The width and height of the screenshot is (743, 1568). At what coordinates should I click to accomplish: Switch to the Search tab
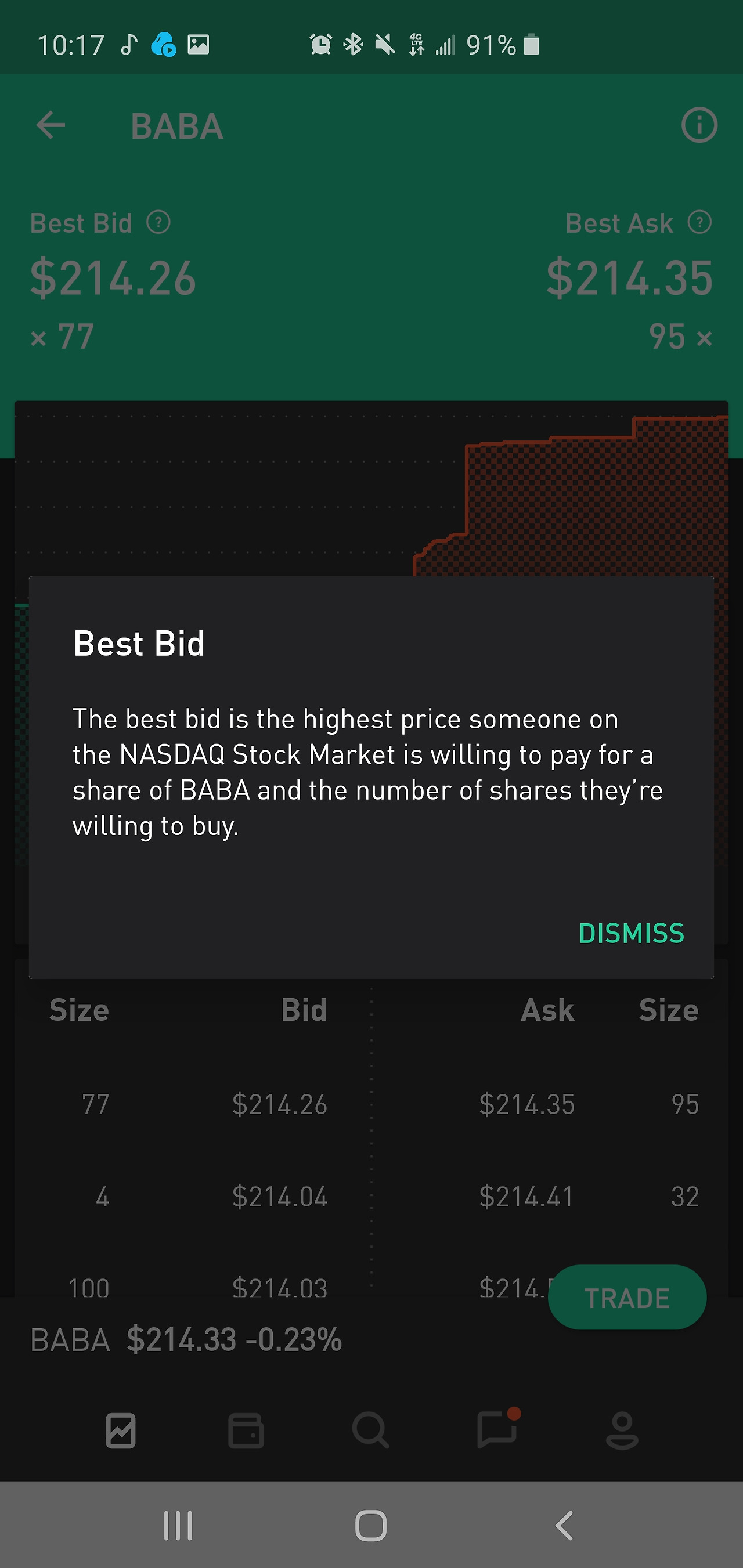pyautogui.click(x=371, y=1432)
